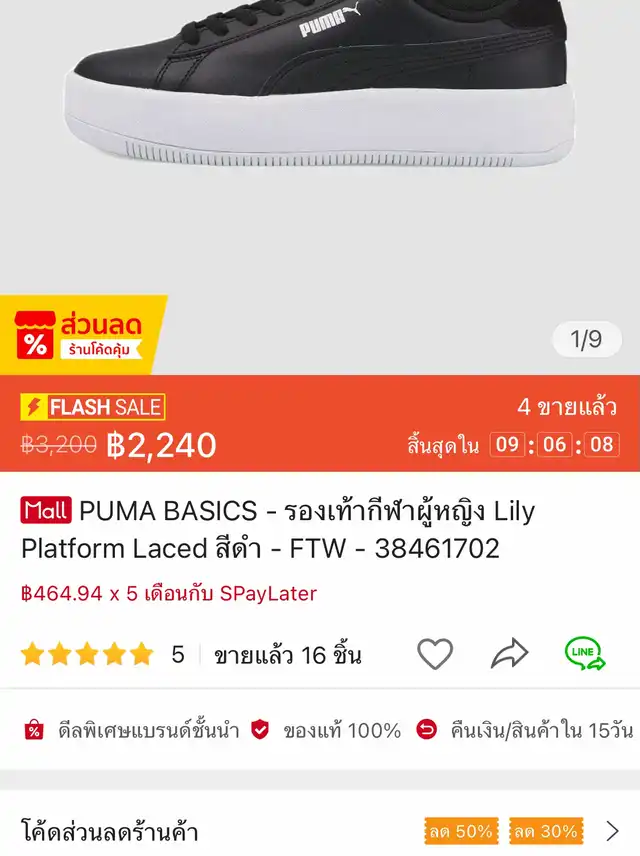Share the product via LINE
Screen dimensions: 640x856
click(584, 654)
